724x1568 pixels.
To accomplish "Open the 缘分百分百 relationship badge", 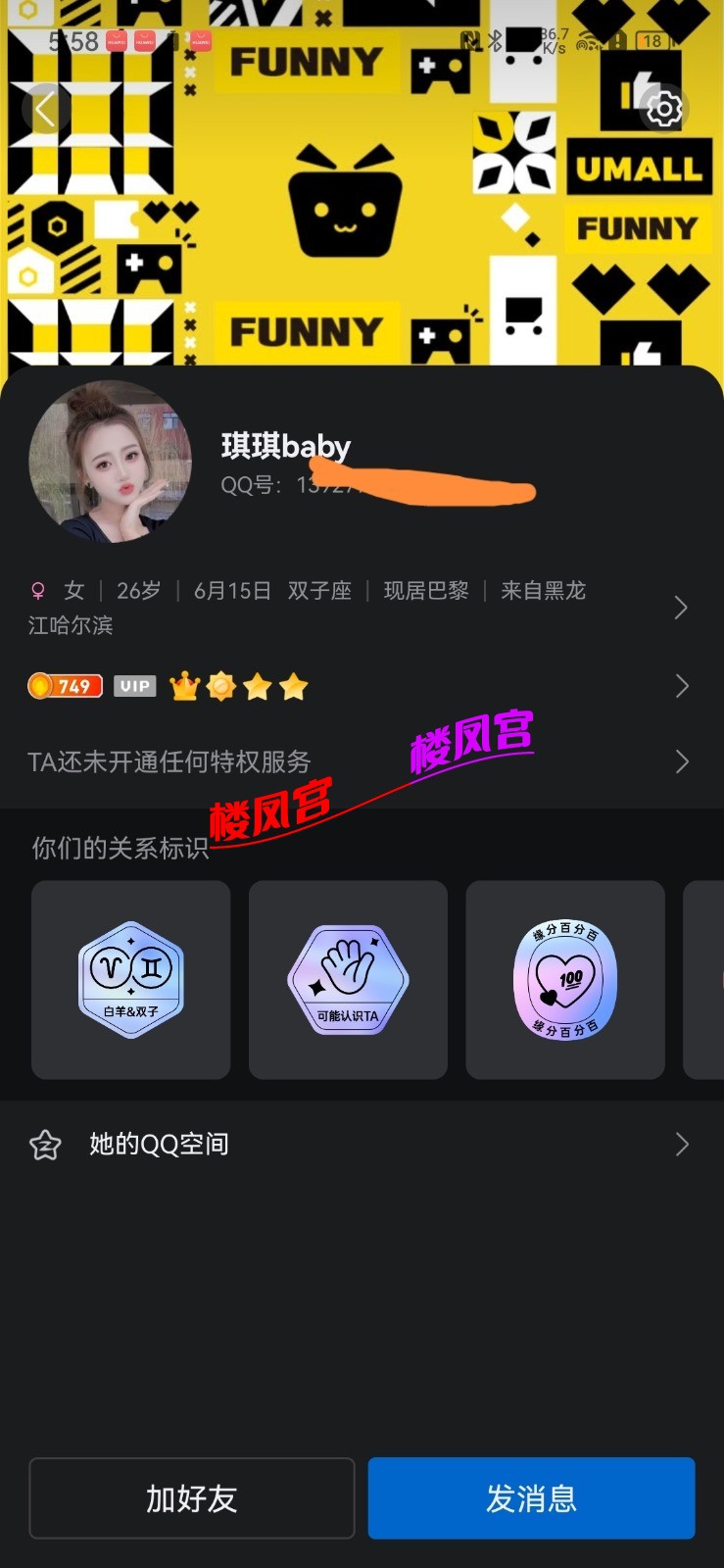I will [x=565, y=980].
